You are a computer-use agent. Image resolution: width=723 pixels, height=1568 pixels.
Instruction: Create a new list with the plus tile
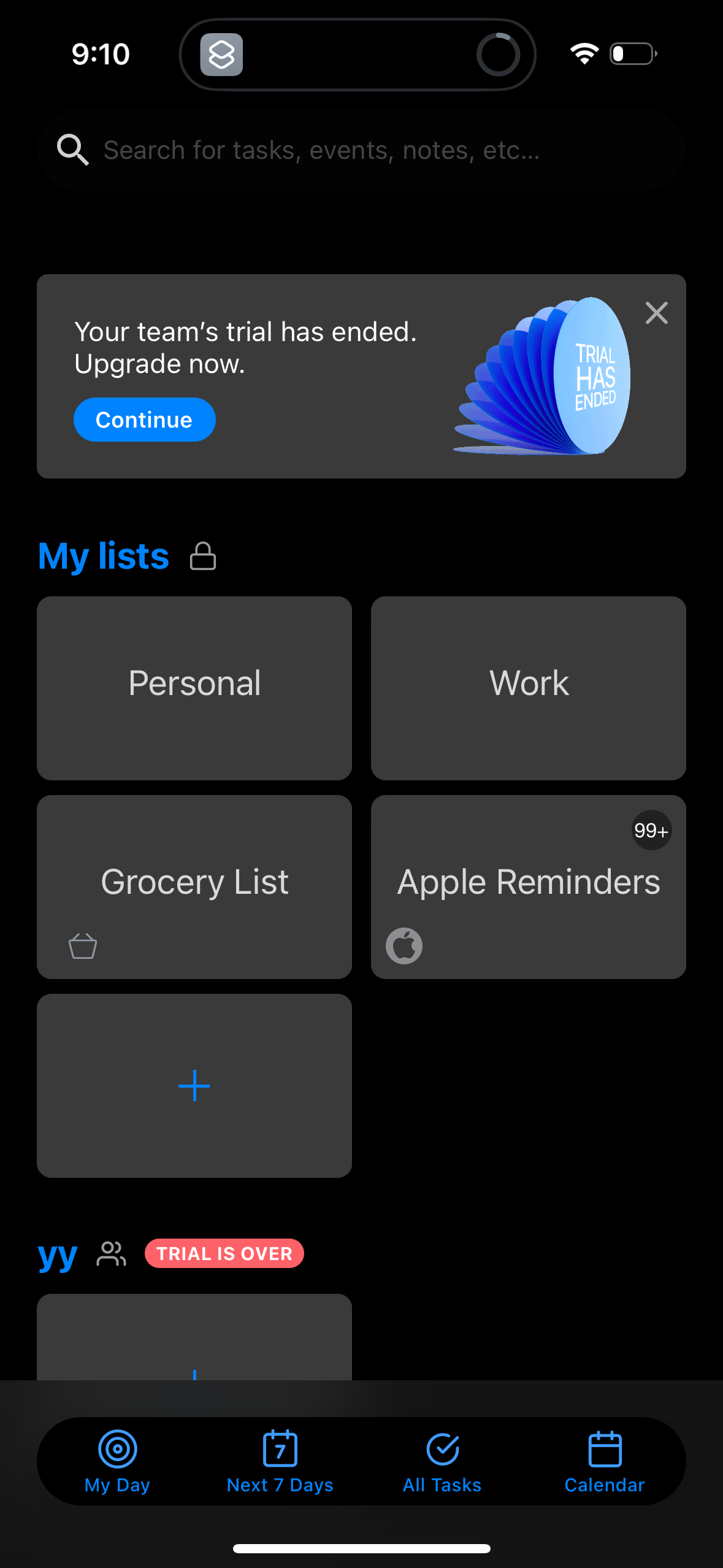[194, 1086]
